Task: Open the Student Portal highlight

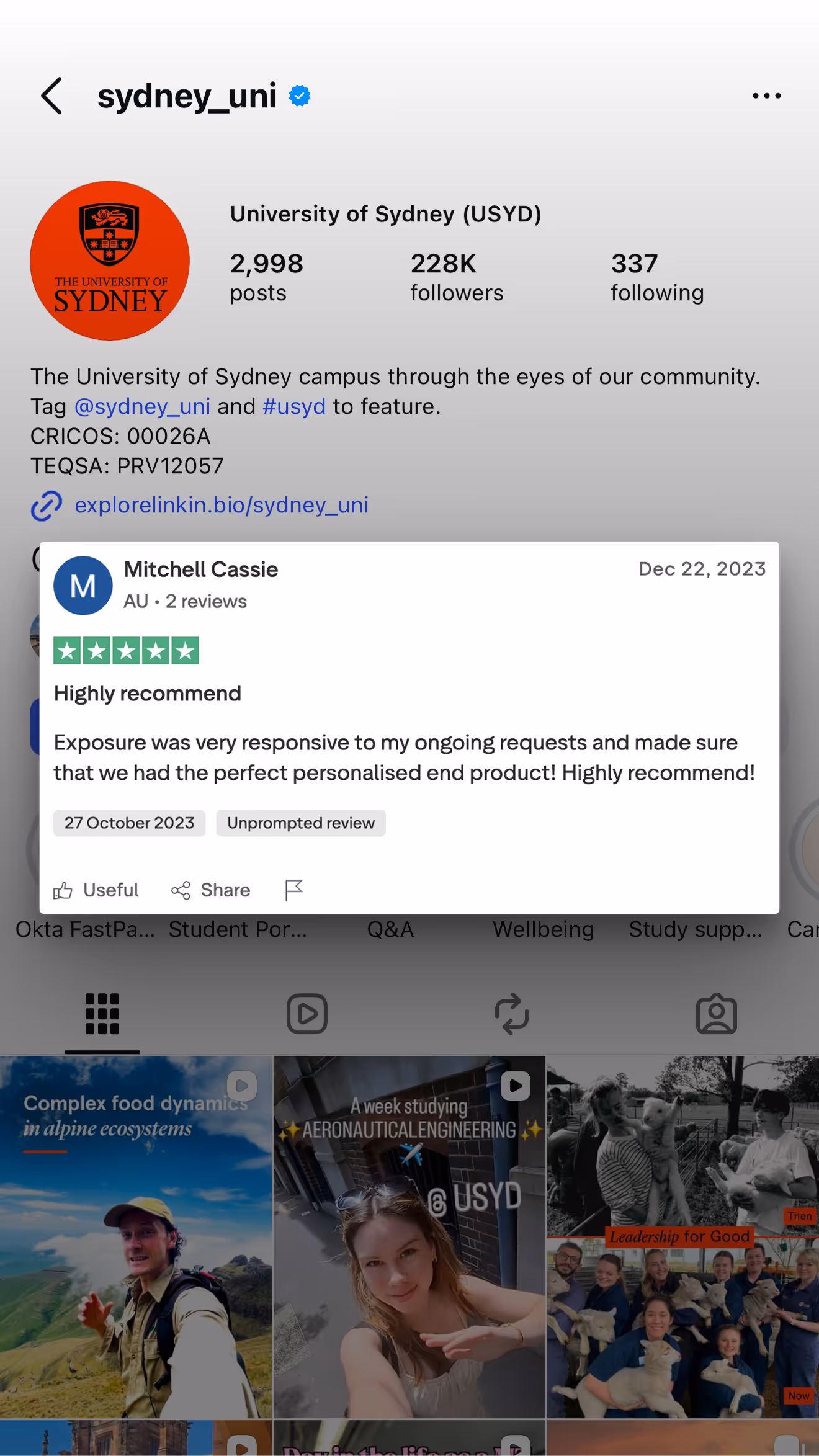Action: (238, 929)
